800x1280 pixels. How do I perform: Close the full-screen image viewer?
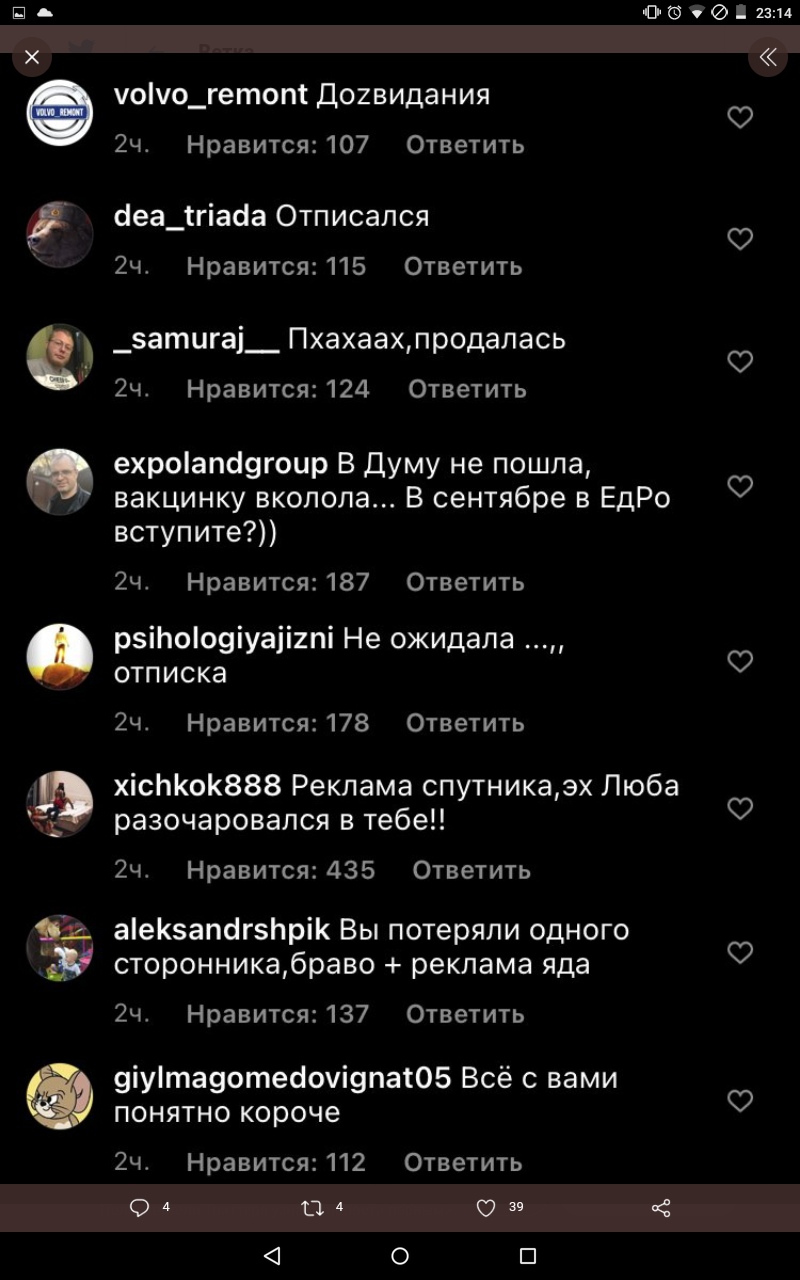[32, 57]
